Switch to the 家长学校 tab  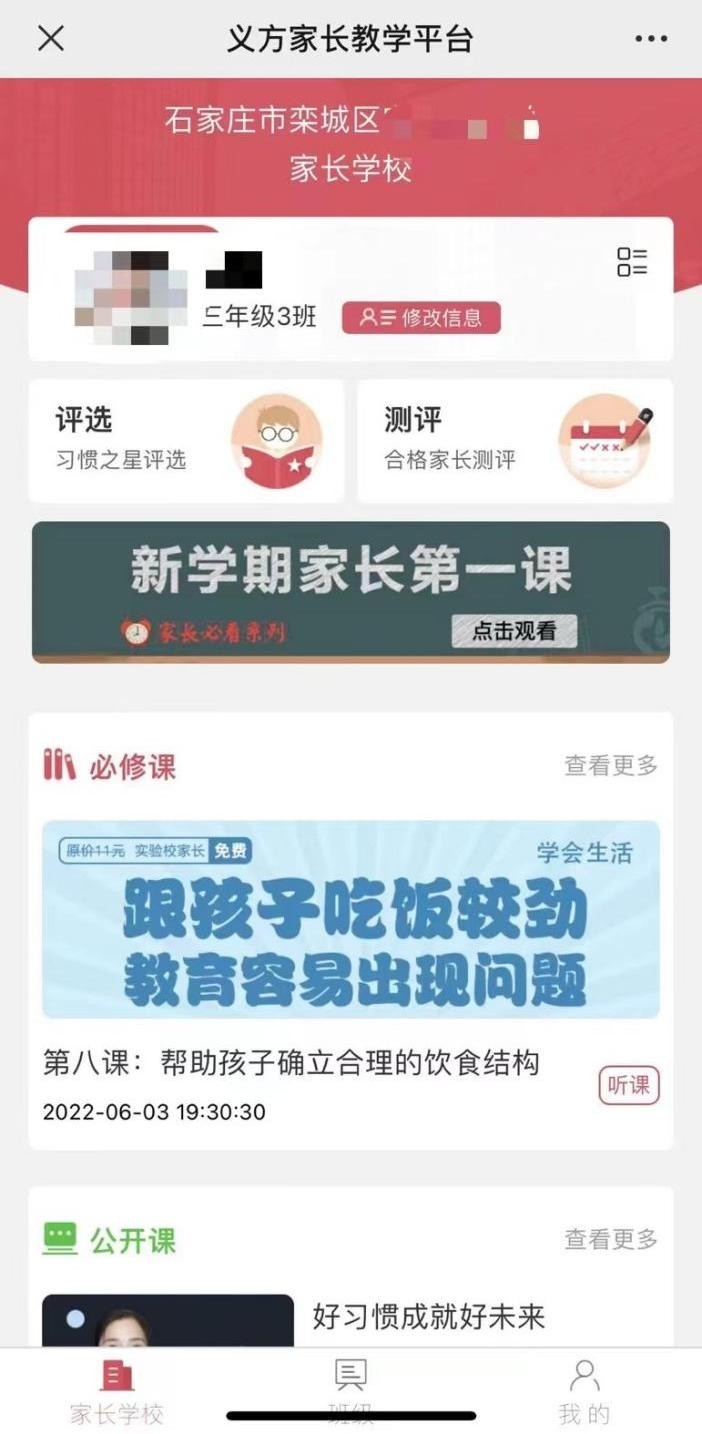(117, 1391)
